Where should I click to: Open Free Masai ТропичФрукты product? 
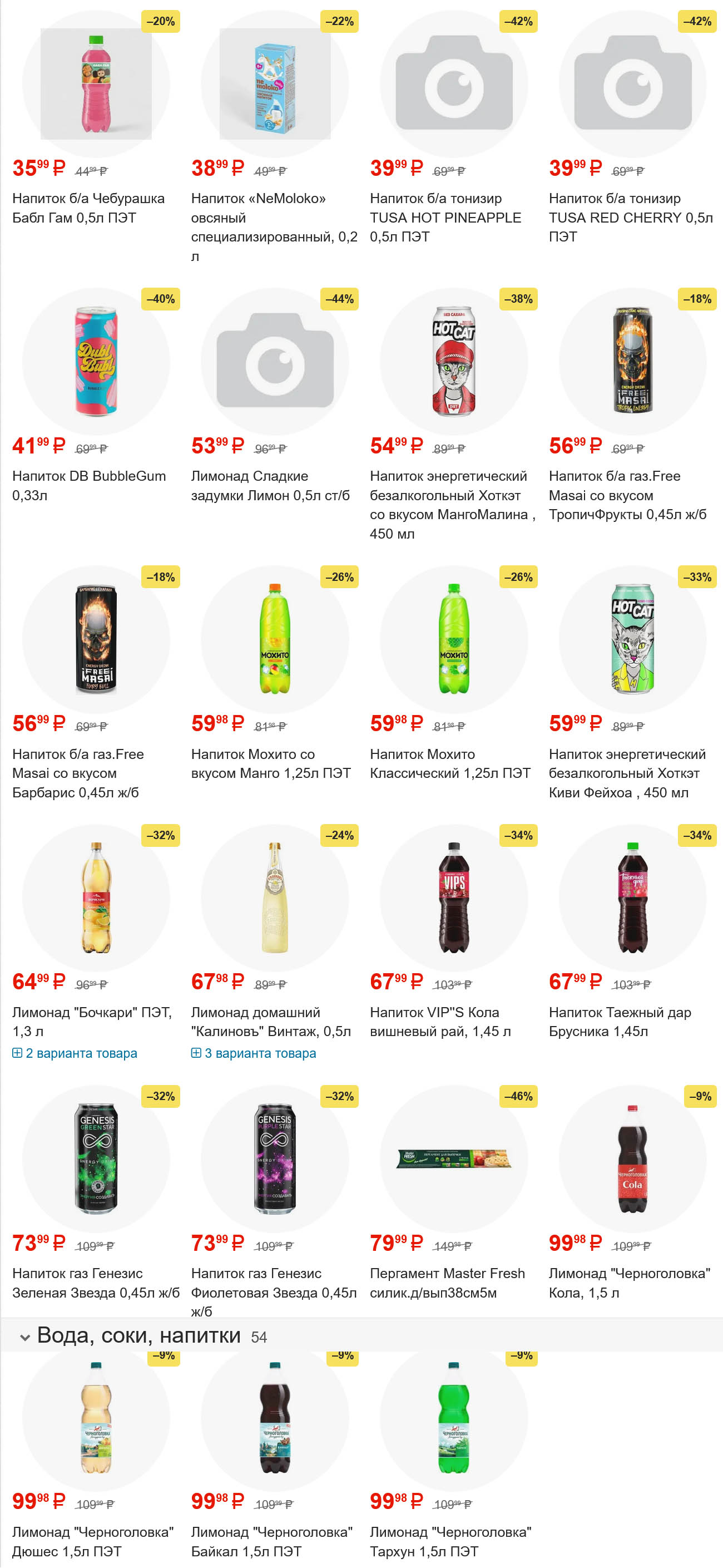pyautogui.click(x=627, y=495)
